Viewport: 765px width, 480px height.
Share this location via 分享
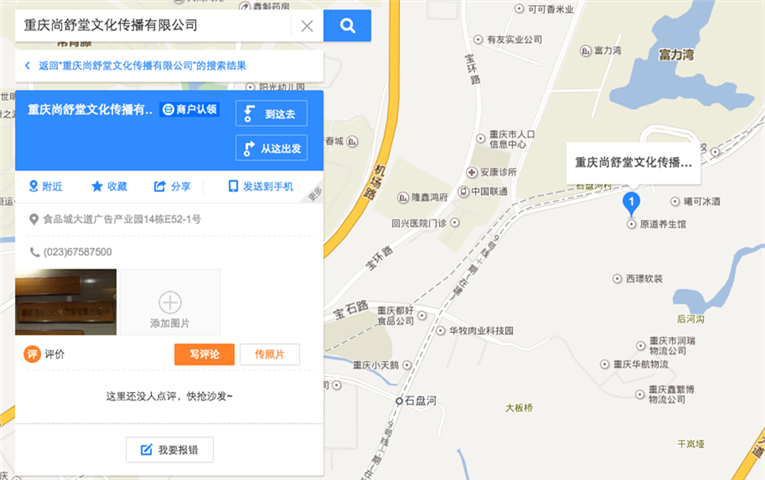172,186
